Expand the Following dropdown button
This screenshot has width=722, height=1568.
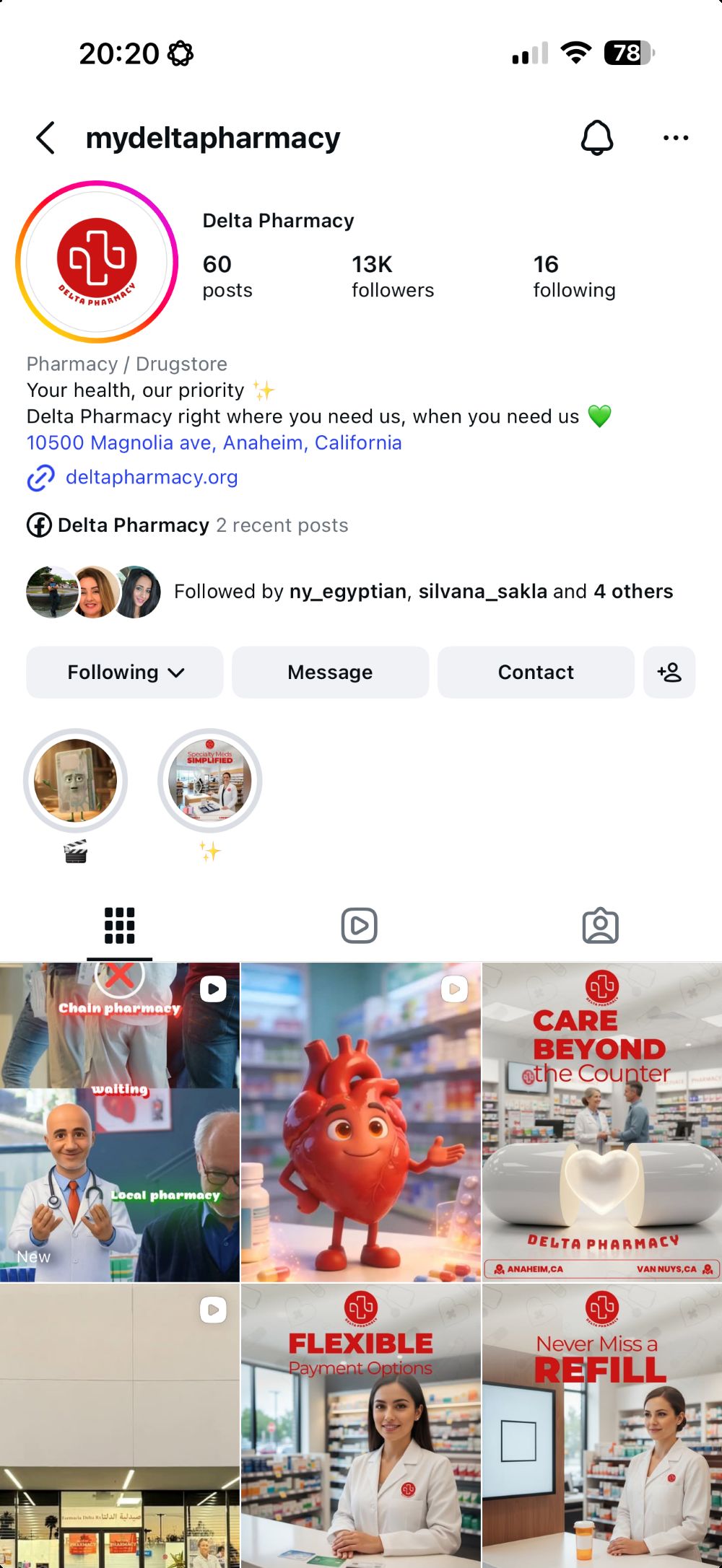point(125,673)
